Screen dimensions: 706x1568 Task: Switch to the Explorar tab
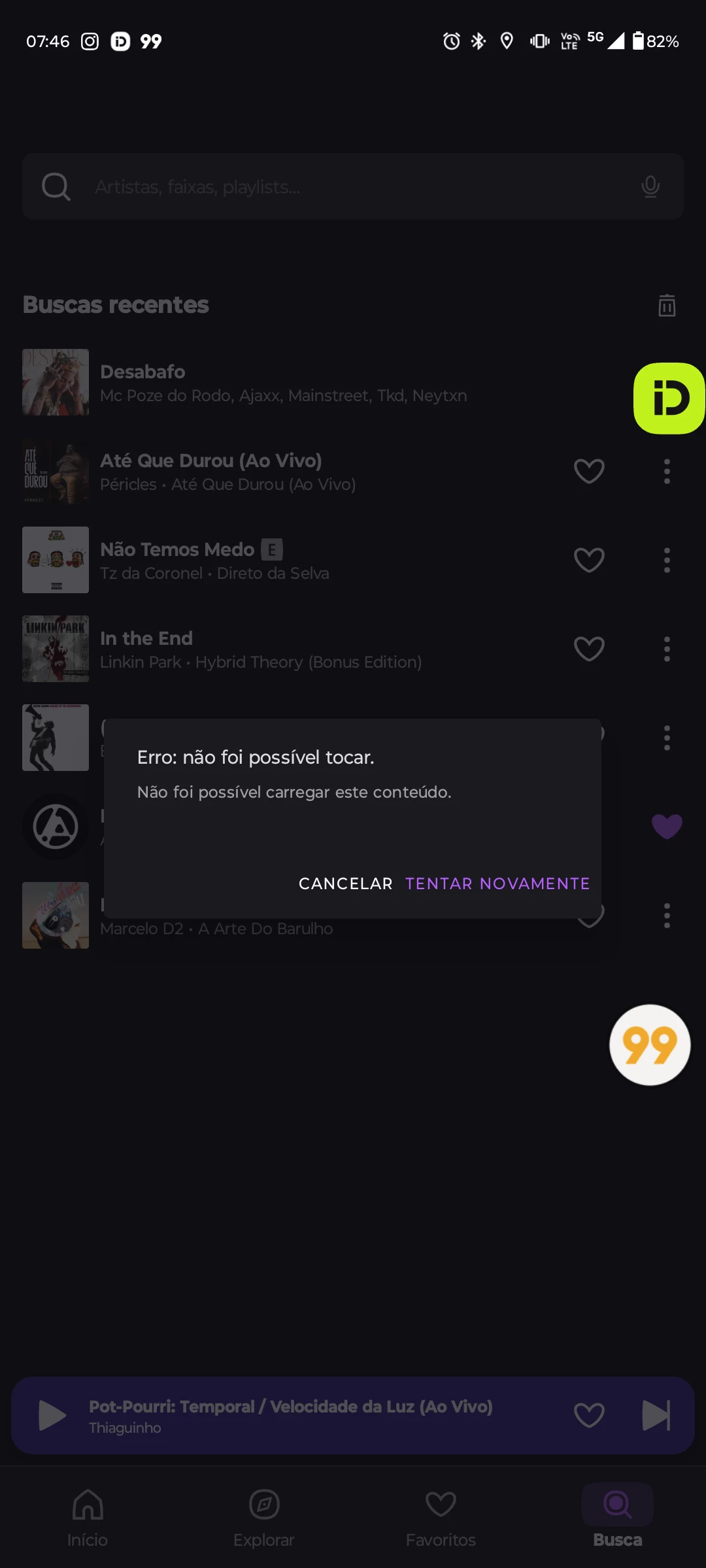click(x=264, y=1517)
